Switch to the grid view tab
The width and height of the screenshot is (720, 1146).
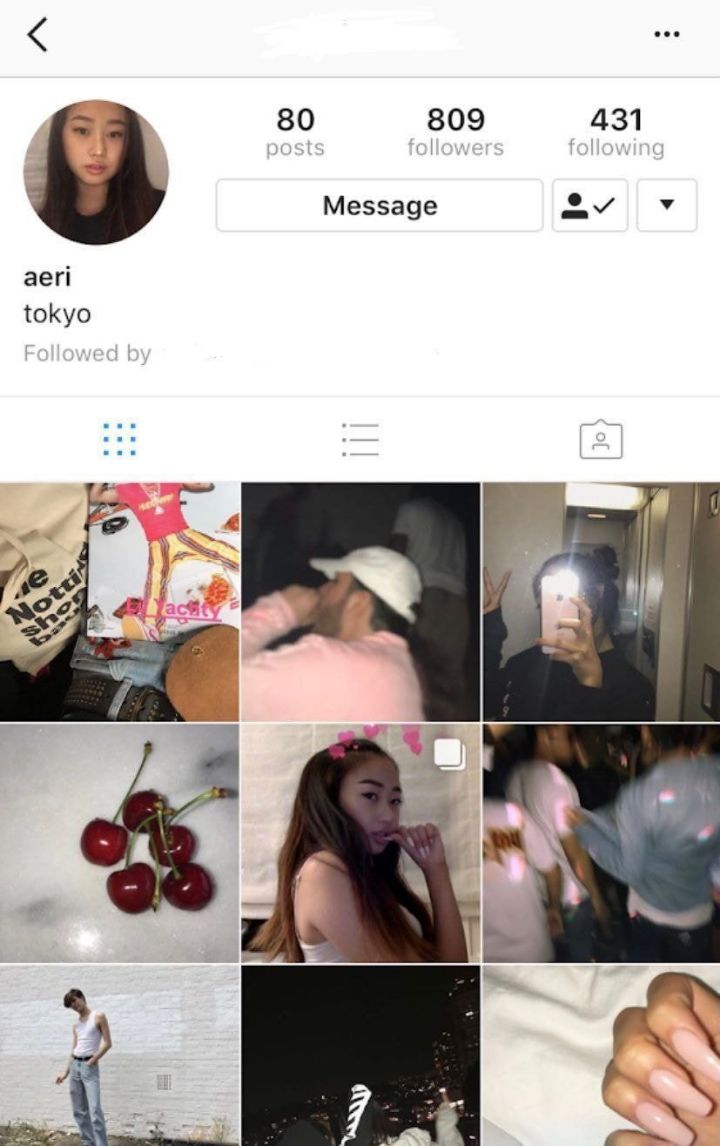point(119,439)
